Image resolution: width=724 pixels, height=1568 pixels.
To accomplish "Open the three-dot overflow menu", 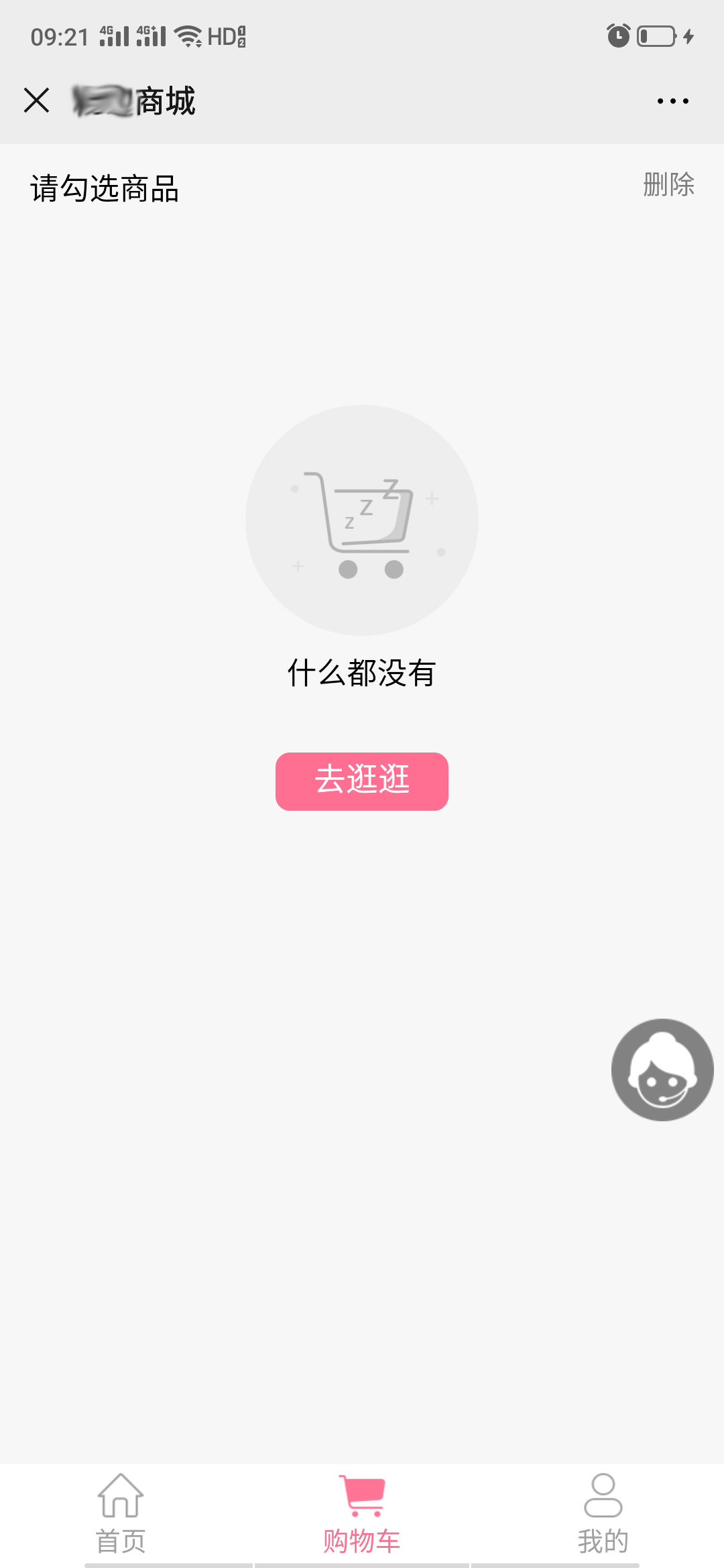I will [x=672, y=101].
